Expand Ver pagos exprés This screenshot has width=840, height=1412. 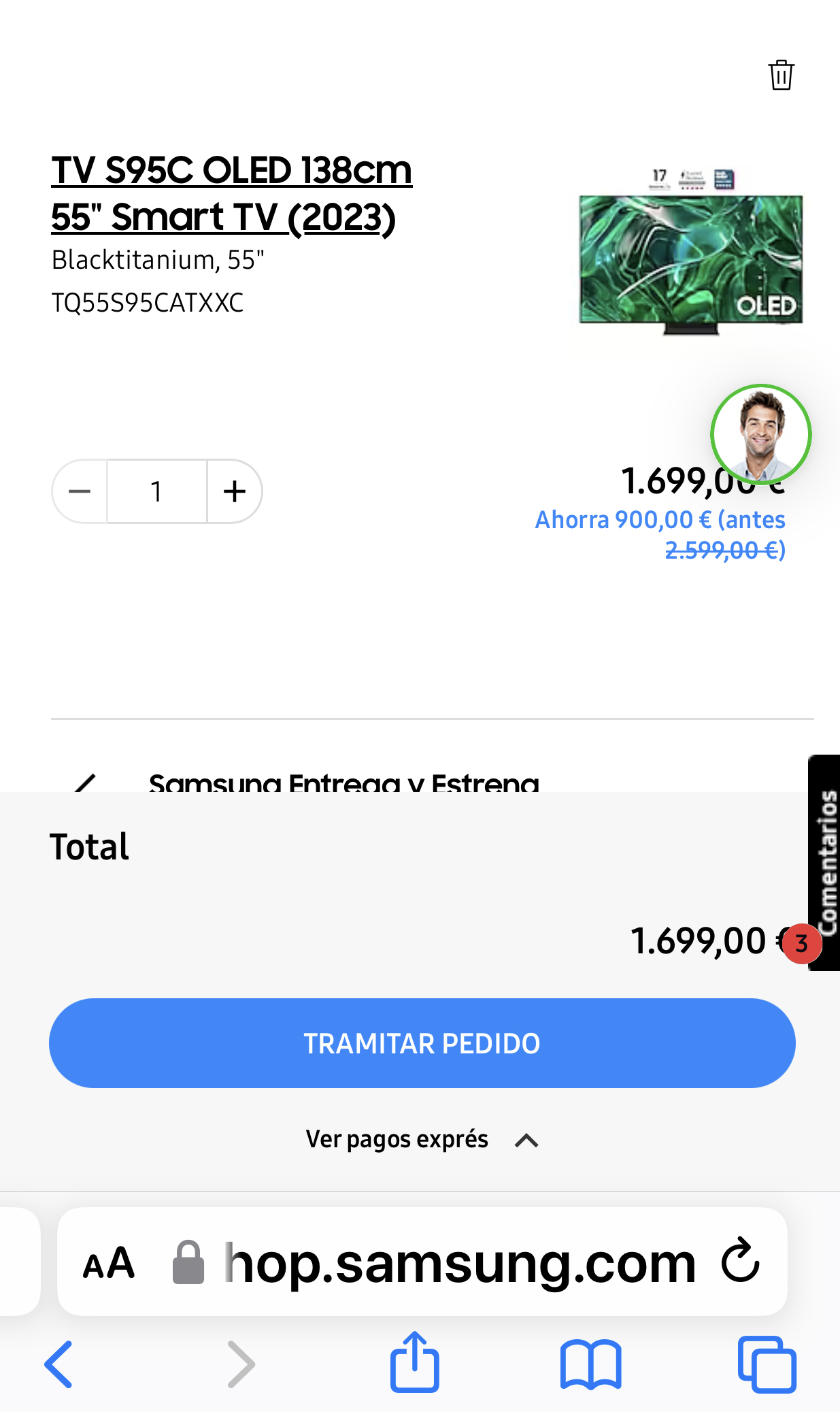pos(422,1140)
